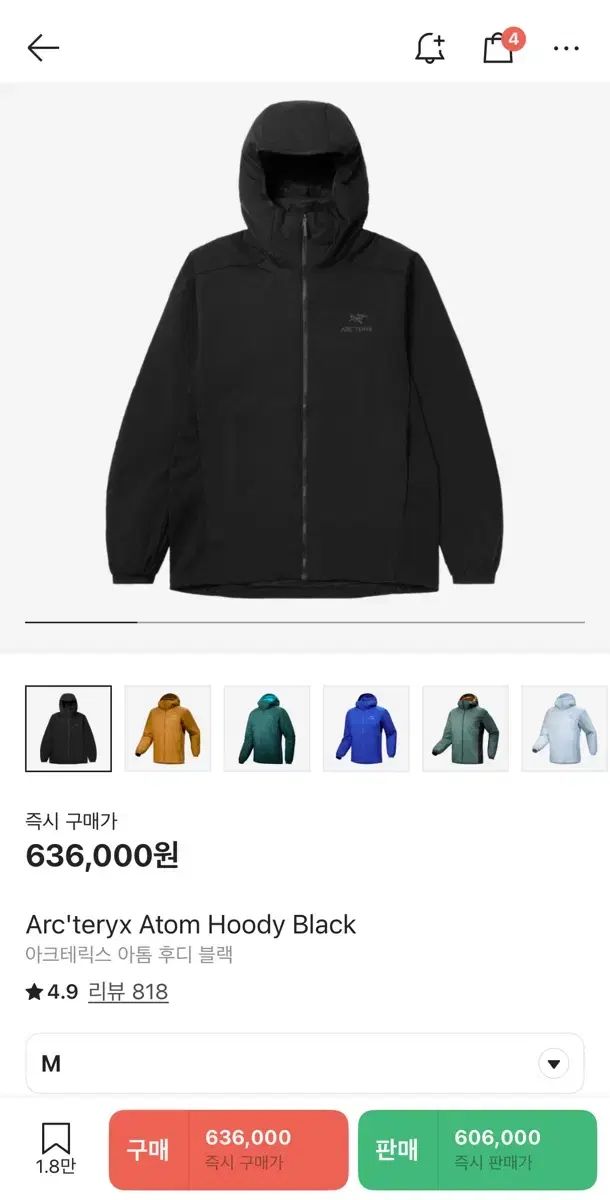Open the 리뷰 818 reviews link
The height and width of the screenshot is (1200, 610).
click(x=128, y=992)
